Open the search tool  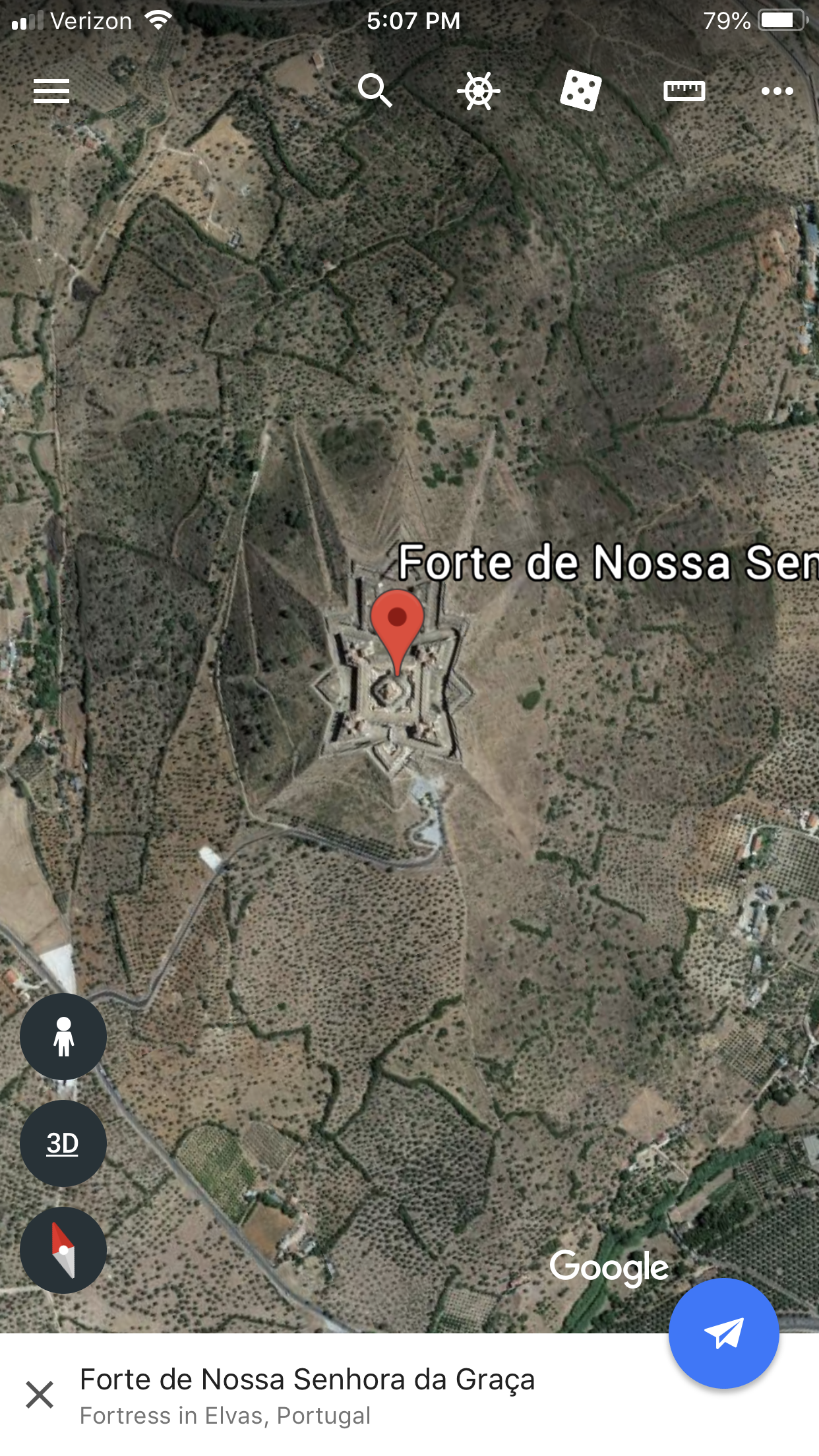tap(375, 90)
